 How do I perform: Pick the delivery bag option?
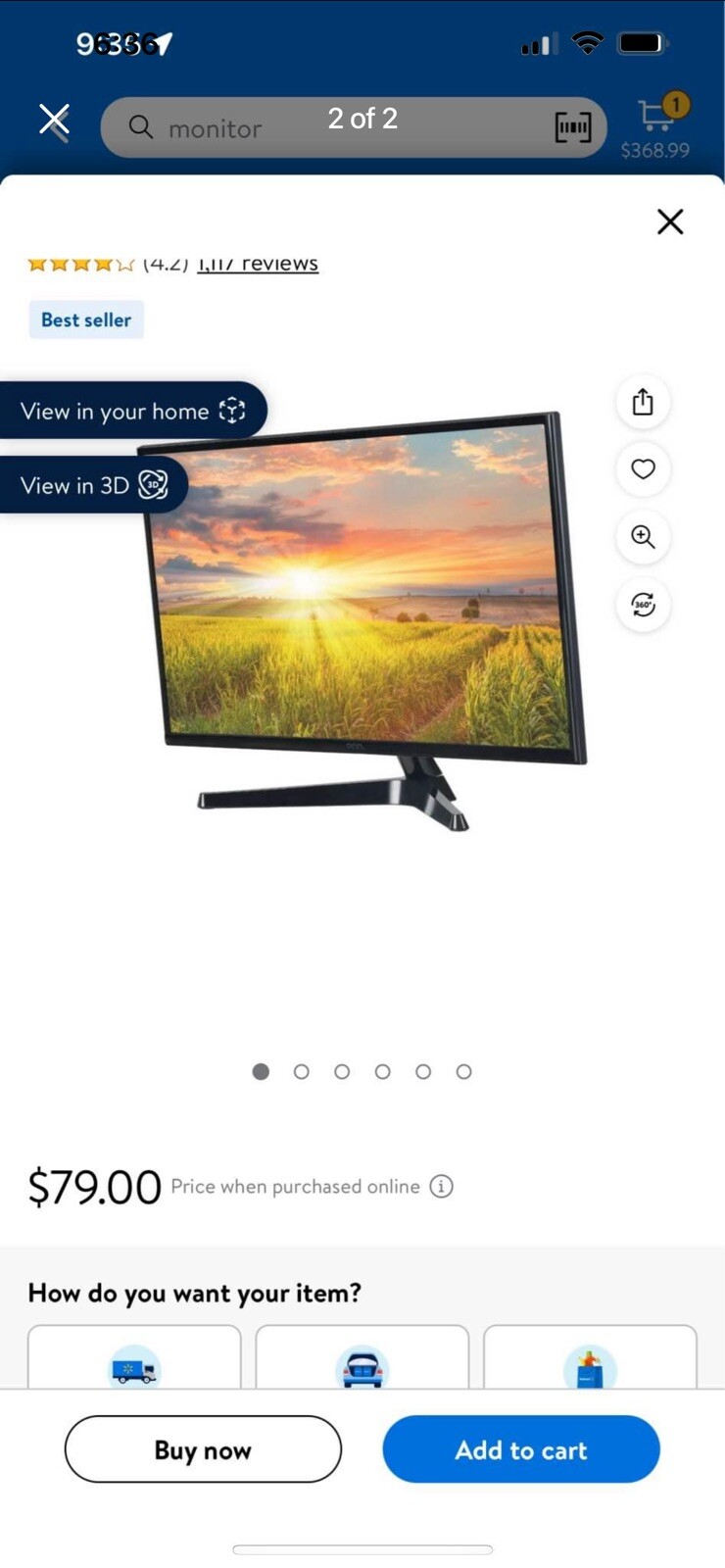[590, 1362]
